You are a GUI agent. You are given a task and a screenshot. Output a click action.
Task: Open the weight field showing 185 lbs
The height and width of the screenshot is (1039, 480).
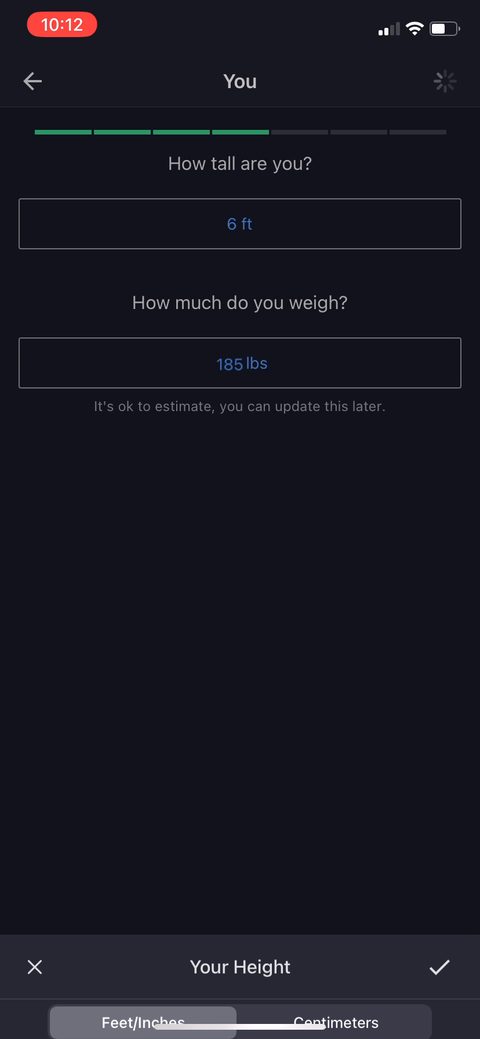(240, 363)
